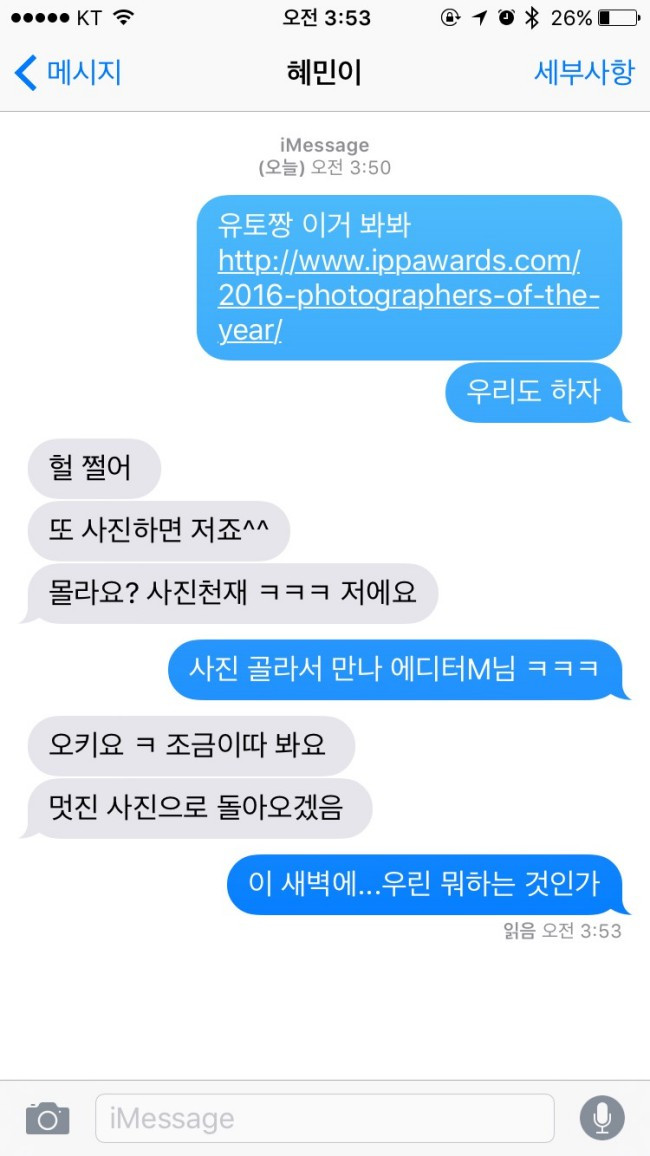The height and width of the screenshot is (1156, 650).
Task: Tap the camera icon to attach a photo
Action: point(48,1118)
